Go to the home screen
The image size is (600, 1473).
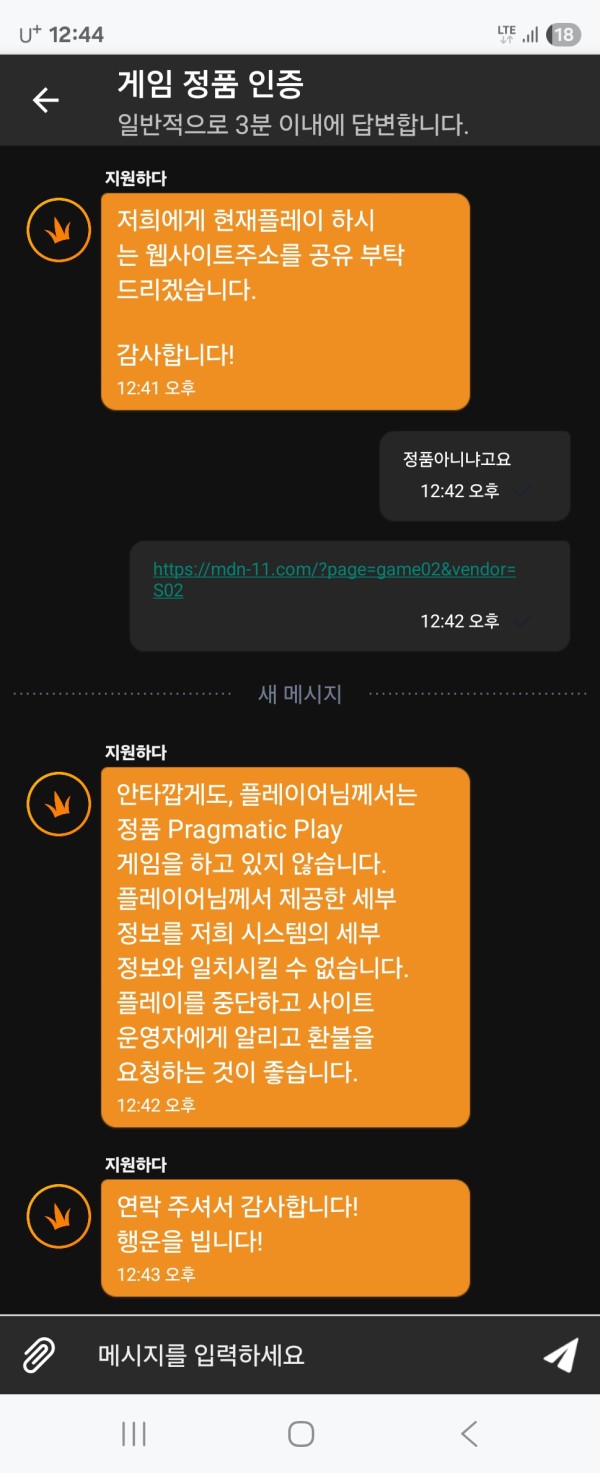pyautogui.click(x=301, y=1434)
